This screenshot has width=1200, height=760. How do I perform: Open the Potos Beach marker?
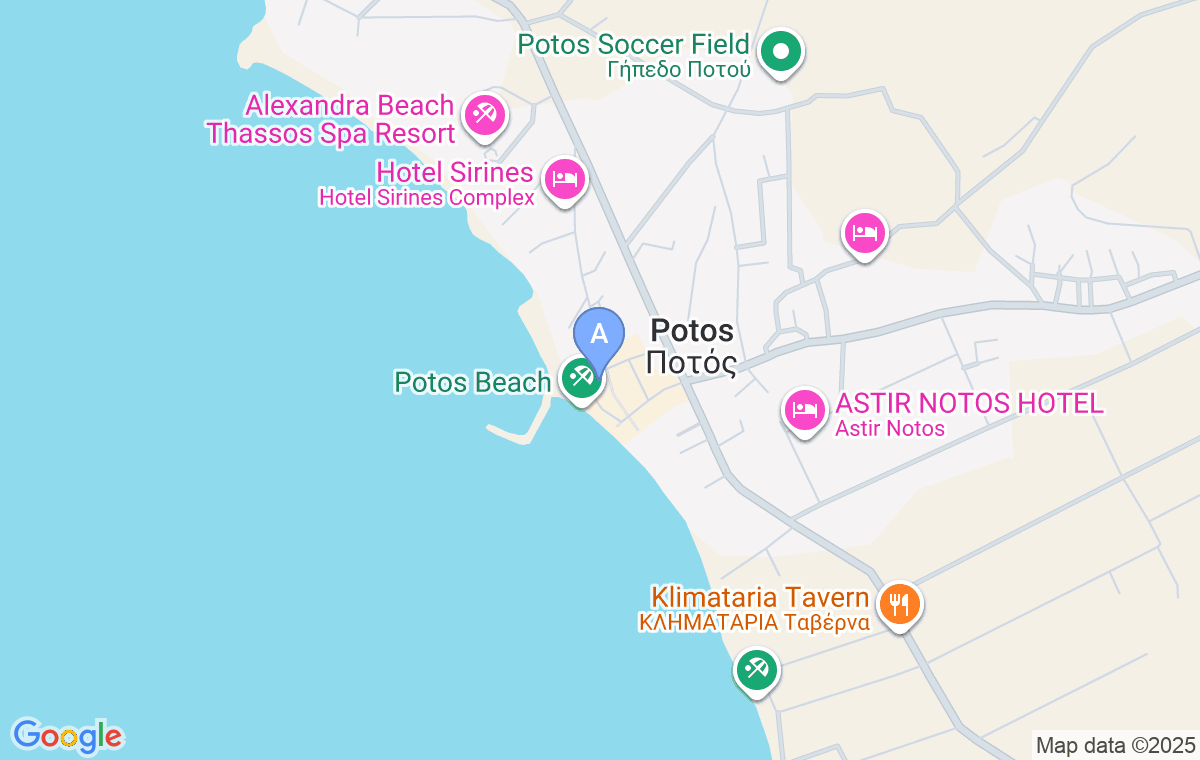click(x=581, y=378)
